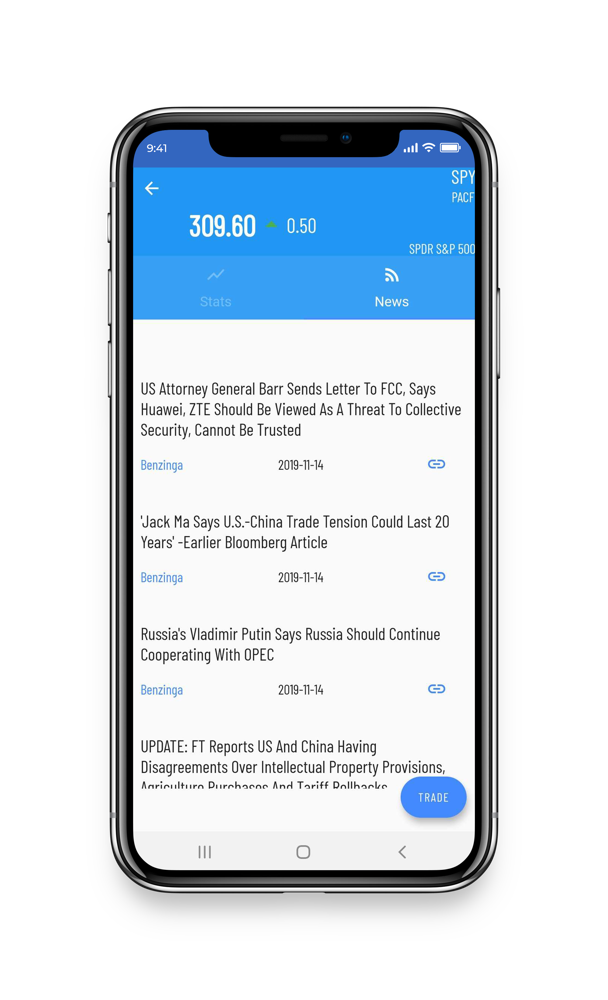608x1000 pixels.
Task: Tap the floating TRADE button
Action: [x=433, y=797]
